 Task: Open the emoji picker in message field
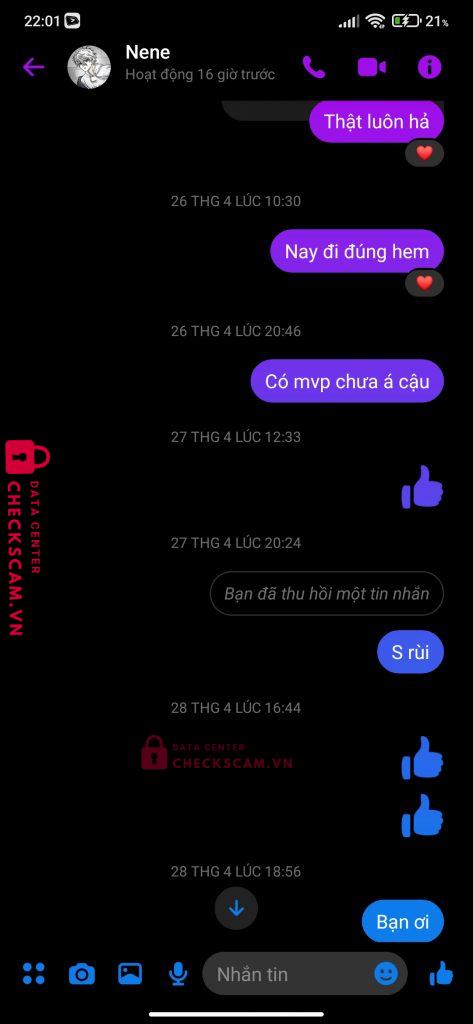coord(386,974)
